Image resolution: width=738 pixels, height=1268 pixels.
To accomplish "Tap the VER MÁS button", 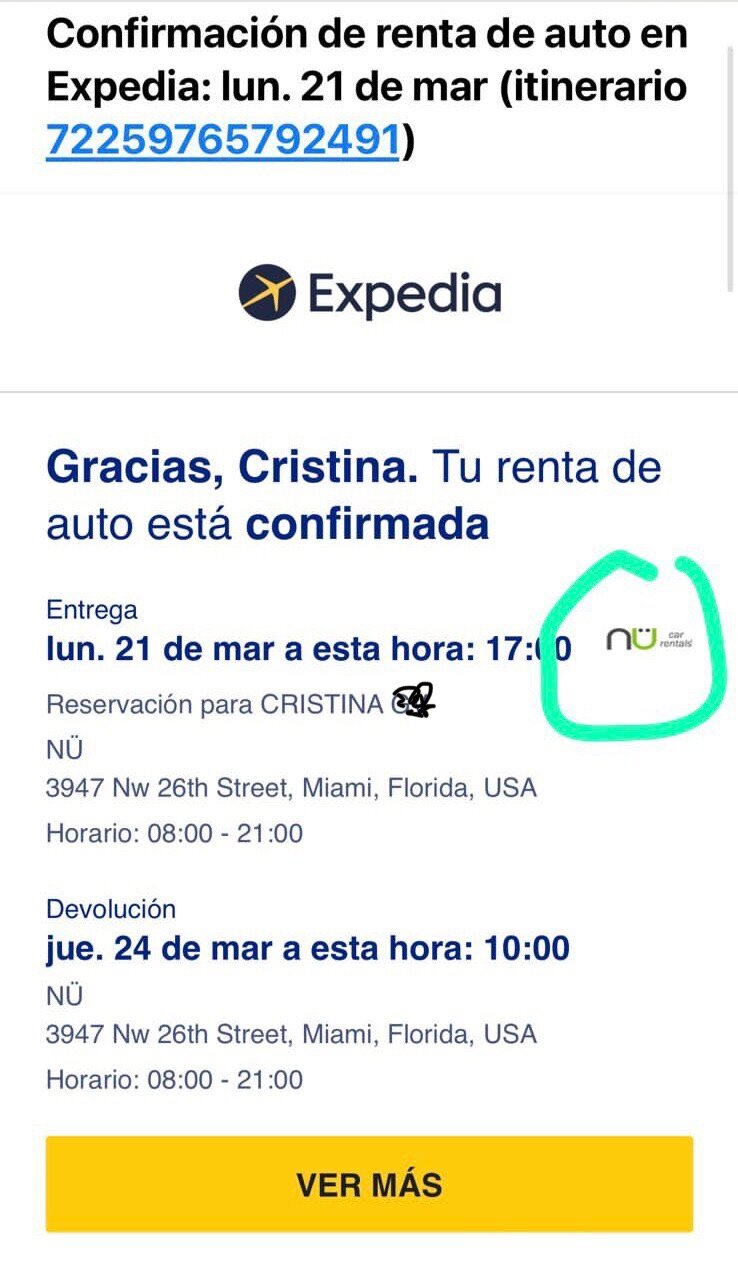I will tap(369, 1184).
